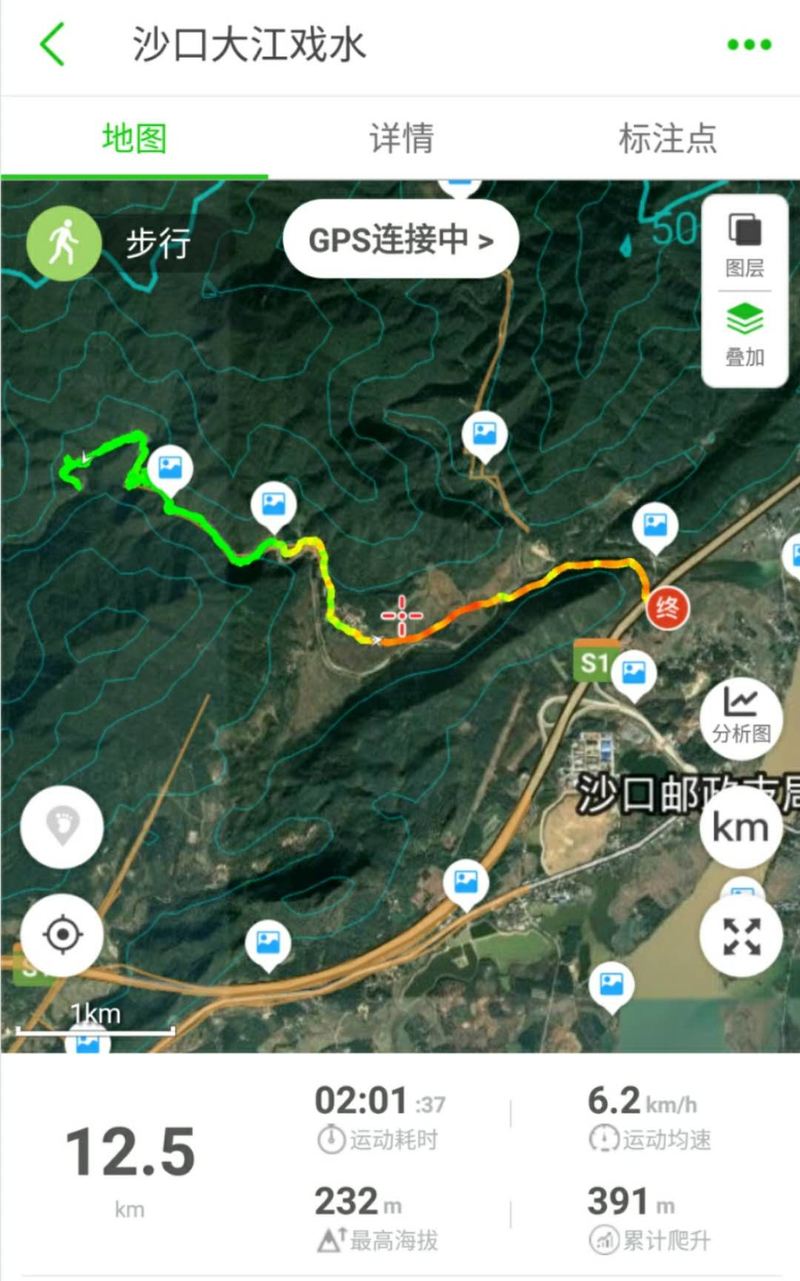Tap the red 终 end marker
Screen dimensions: 800x1281
click(666, 607)
